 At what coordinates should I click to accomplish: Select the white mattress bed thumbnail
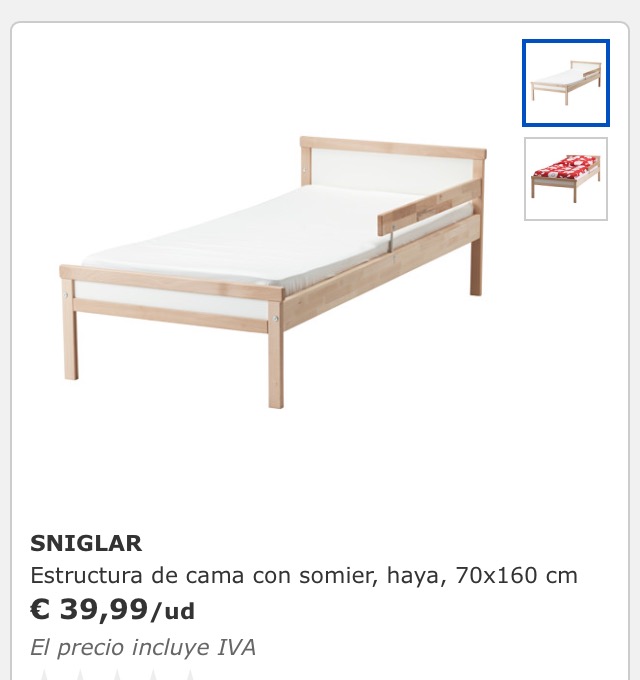(565, 83)
